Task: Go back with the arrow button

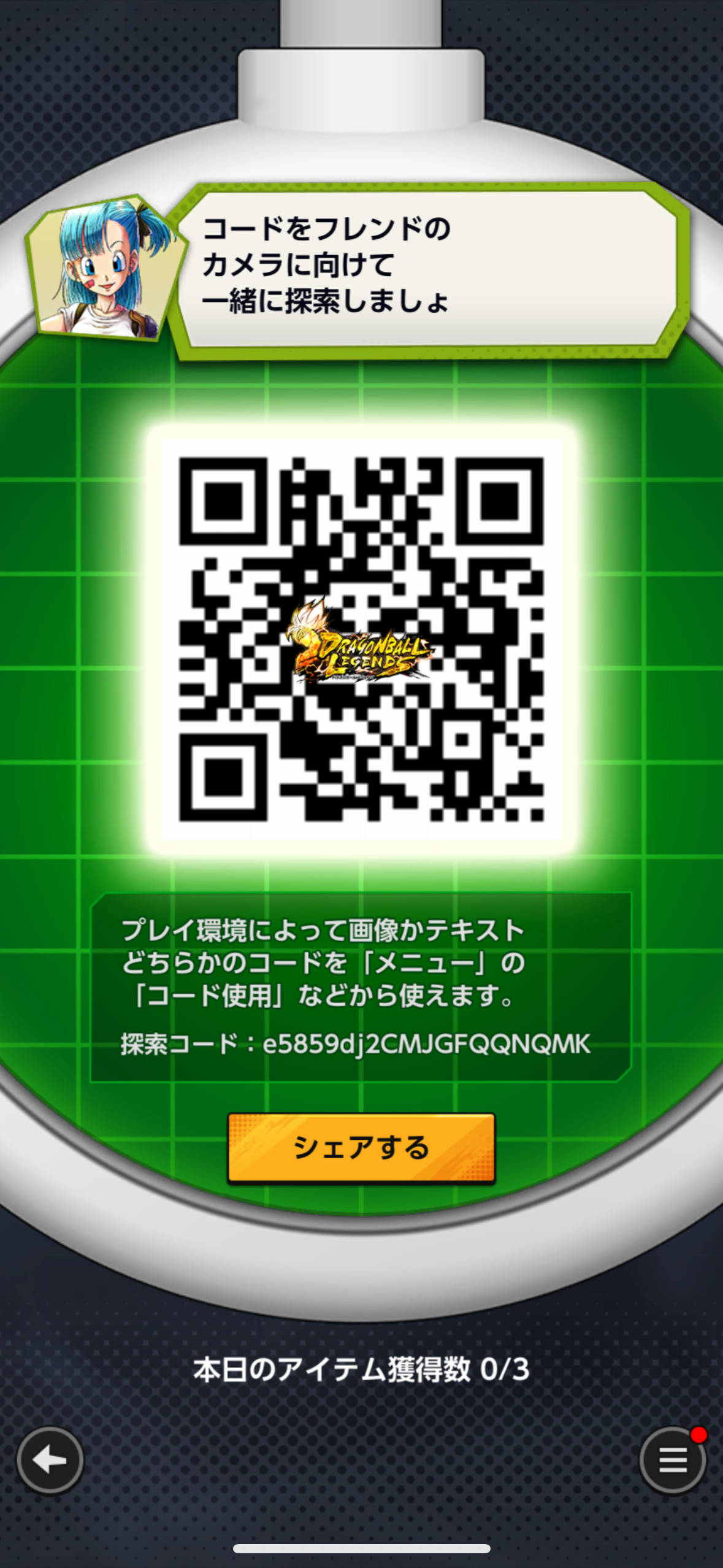Action: pyautogui.click(x=50, y=1460)
